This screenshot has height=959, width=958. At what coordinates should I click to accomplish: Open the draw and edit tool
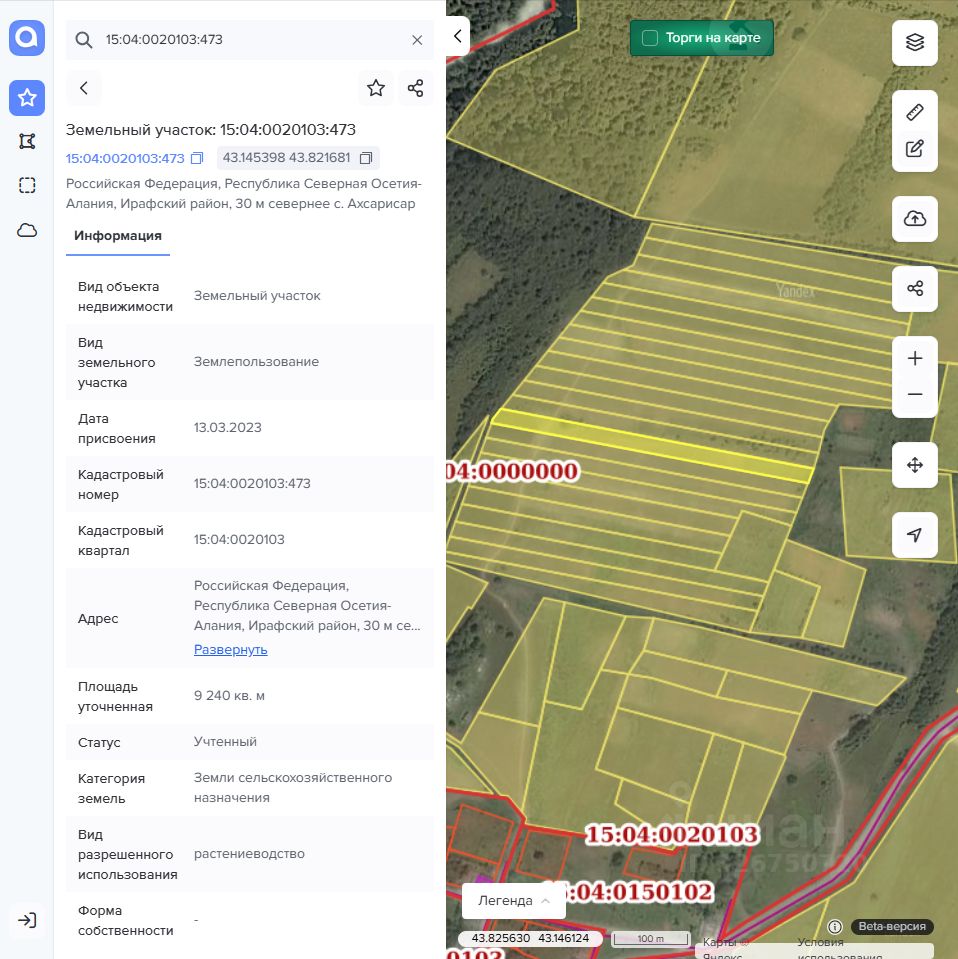914,149
